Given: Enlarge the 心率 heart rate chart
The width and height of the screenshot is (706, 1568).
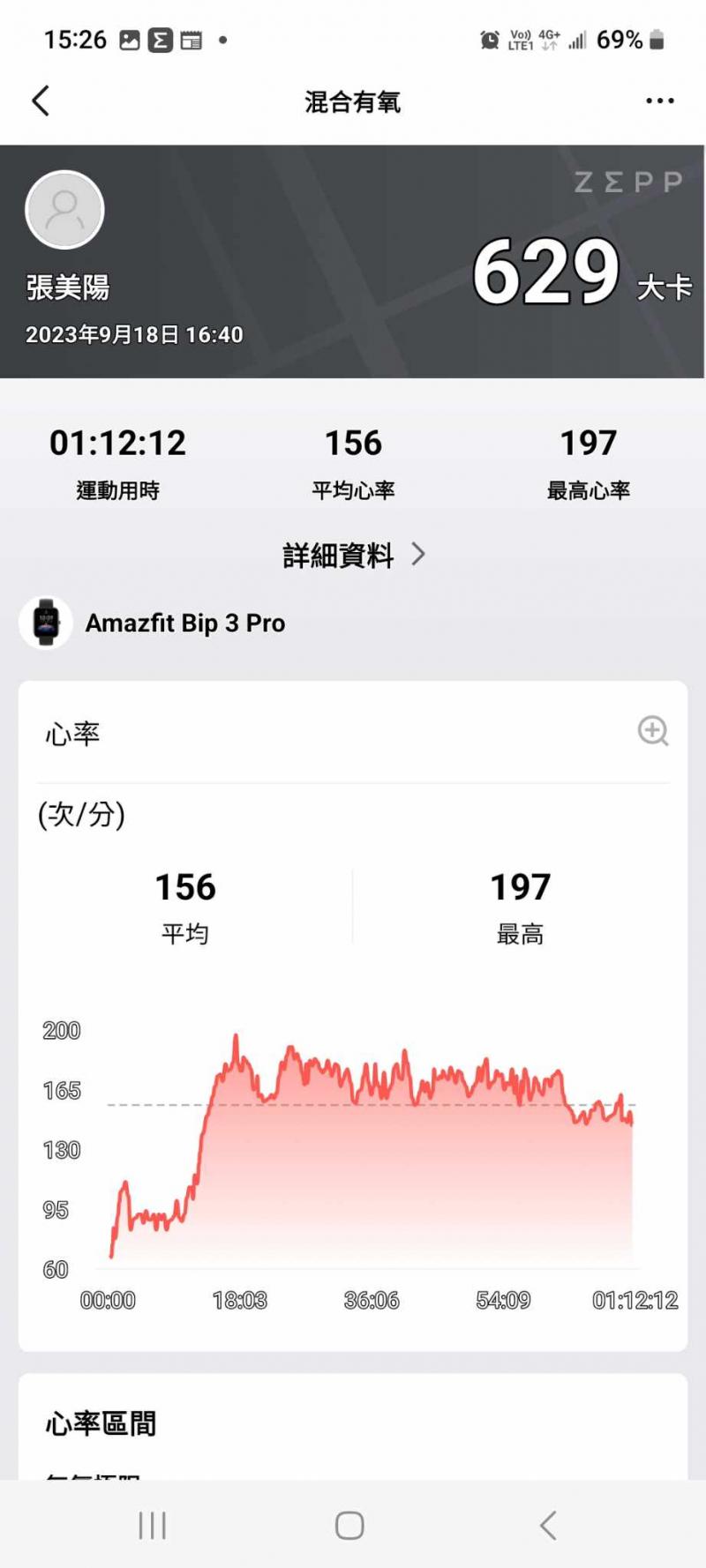Looking at the screenshot, I should 653,731.
